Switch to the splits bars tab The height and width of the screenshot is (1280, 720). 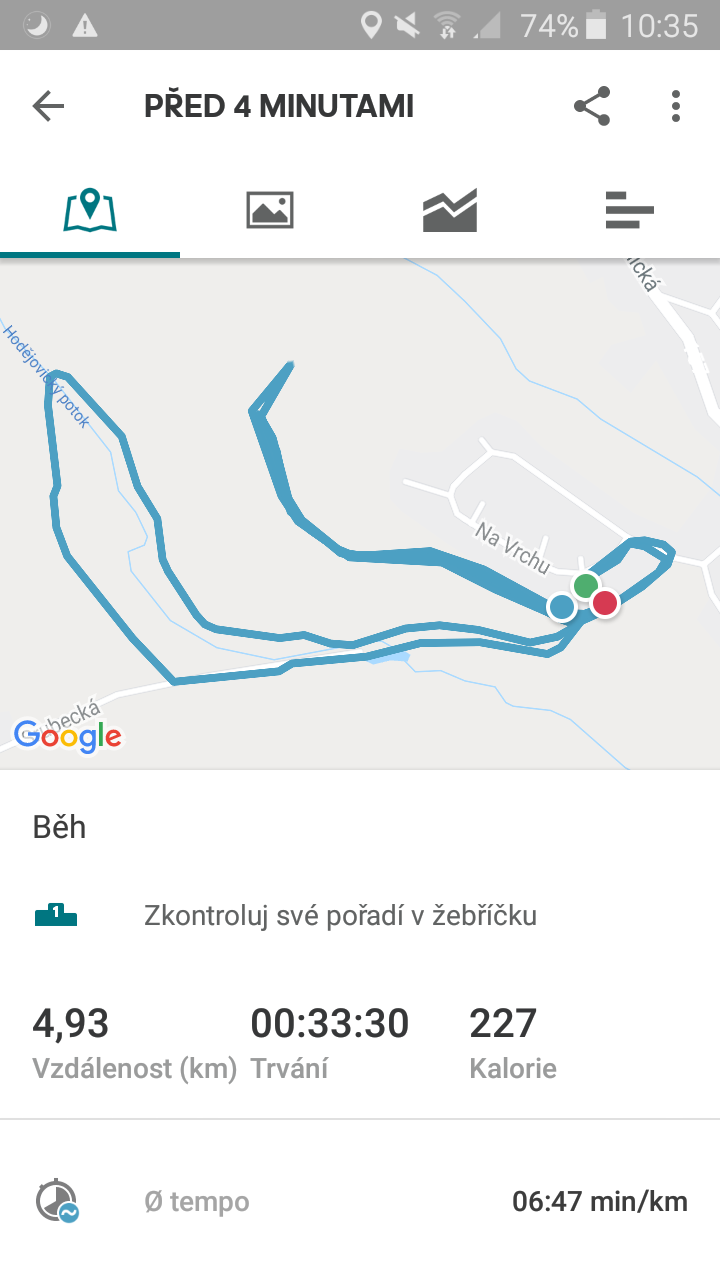[630, 210]
